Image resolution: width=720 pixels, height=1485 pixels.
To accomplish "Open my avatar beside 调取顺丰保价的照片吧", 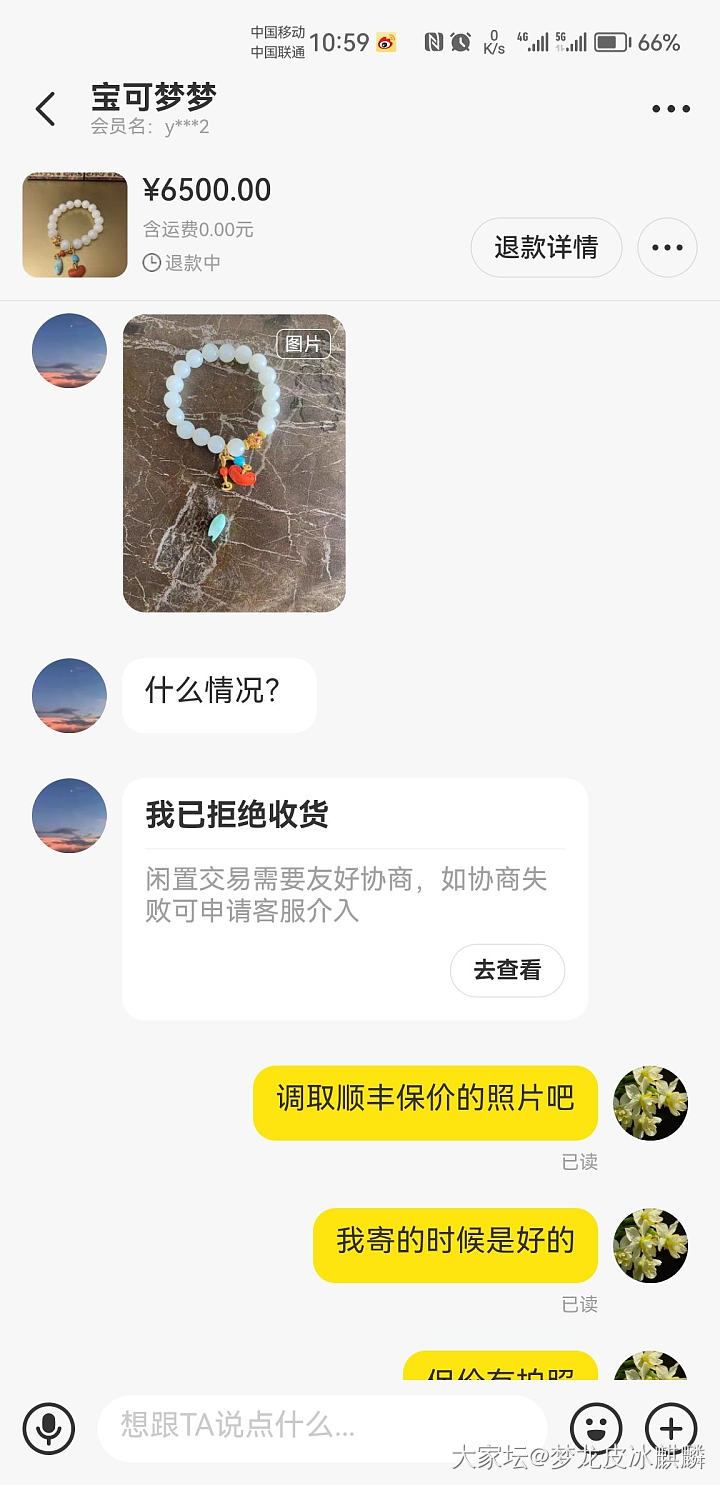I will (x=650, y=1103).
